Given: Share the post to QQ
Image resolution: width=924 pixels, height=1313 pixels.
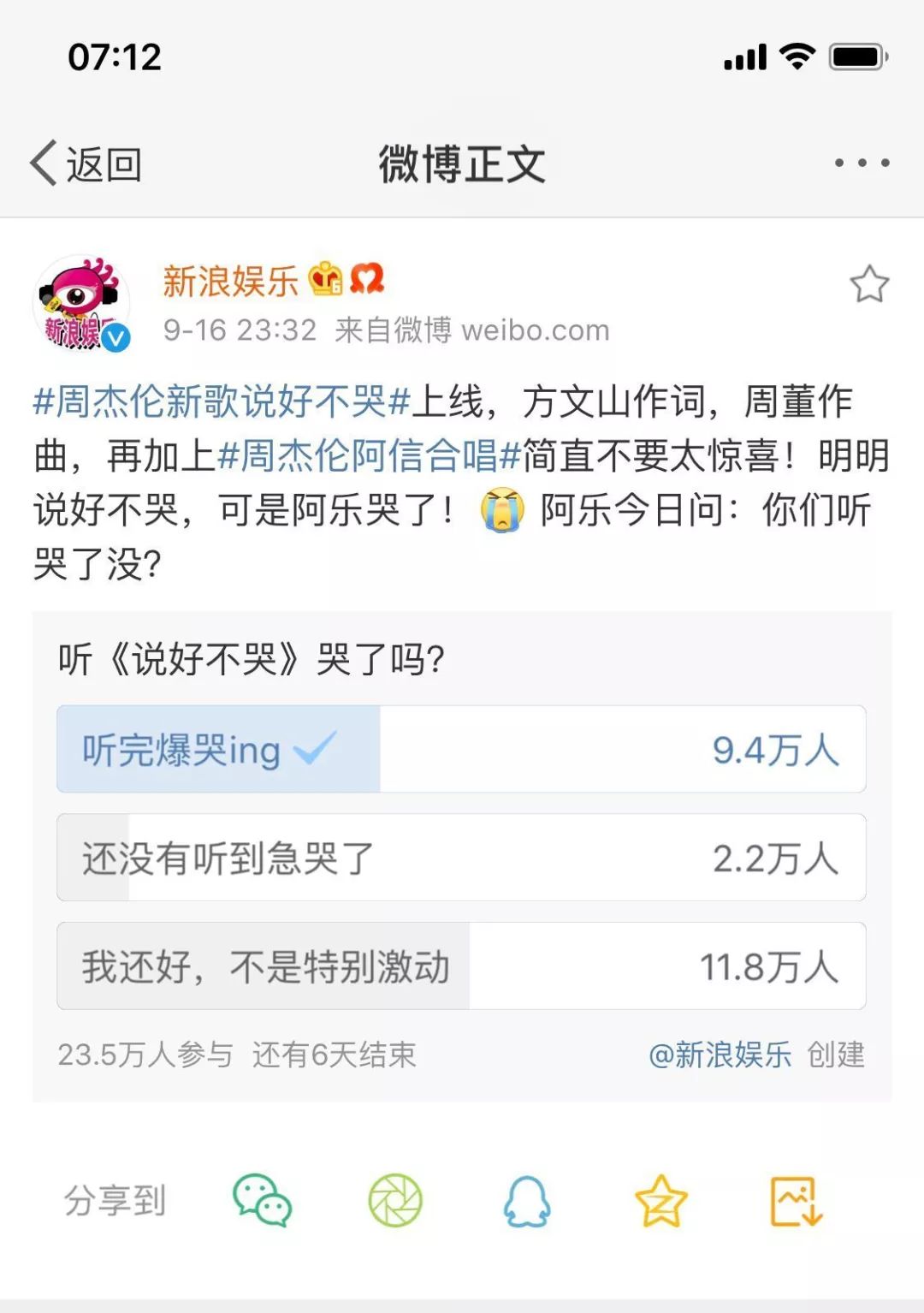Looking at the screenshot, I should [x=527, y=1201].
